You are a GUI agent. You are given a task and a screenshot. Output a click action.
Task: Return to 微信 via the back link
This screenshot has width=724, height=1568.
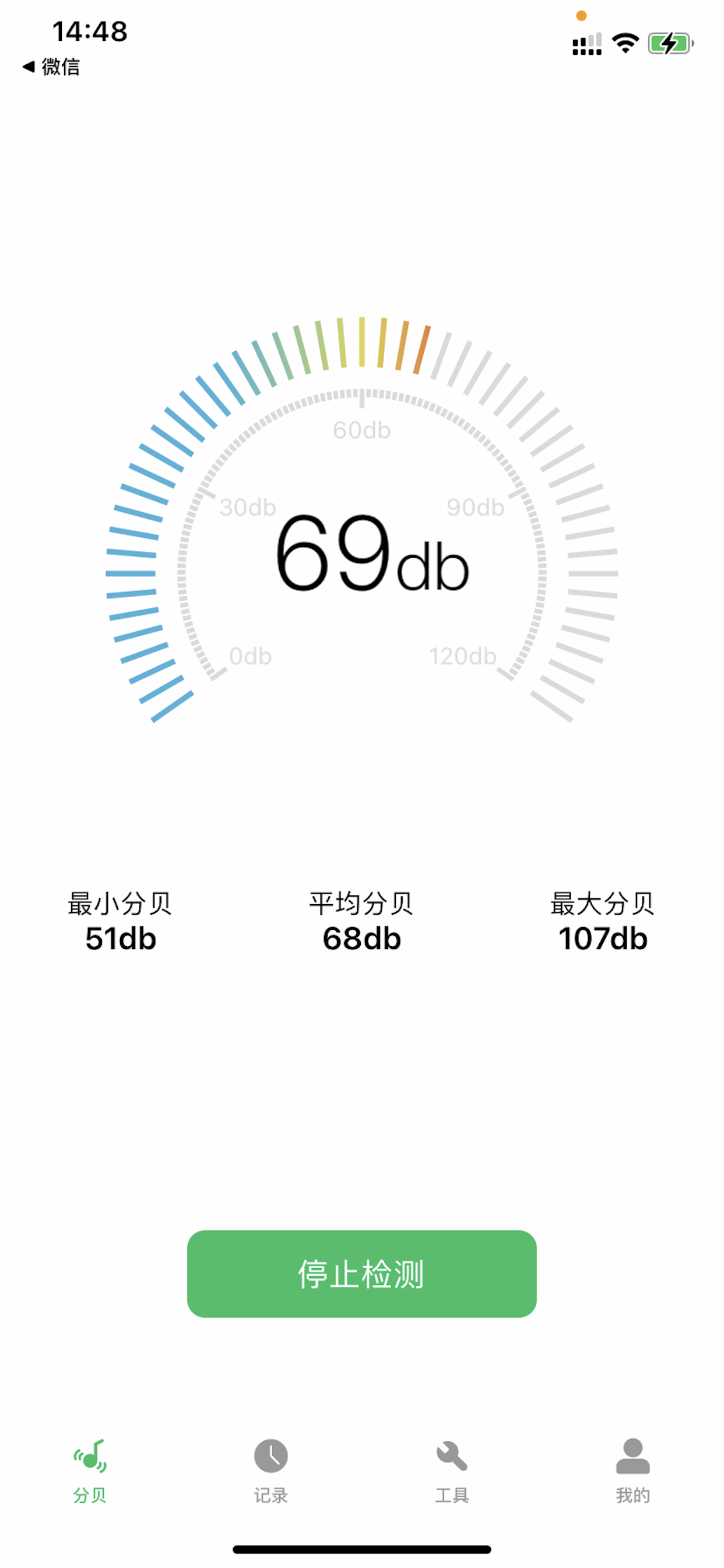click(51, 66)
